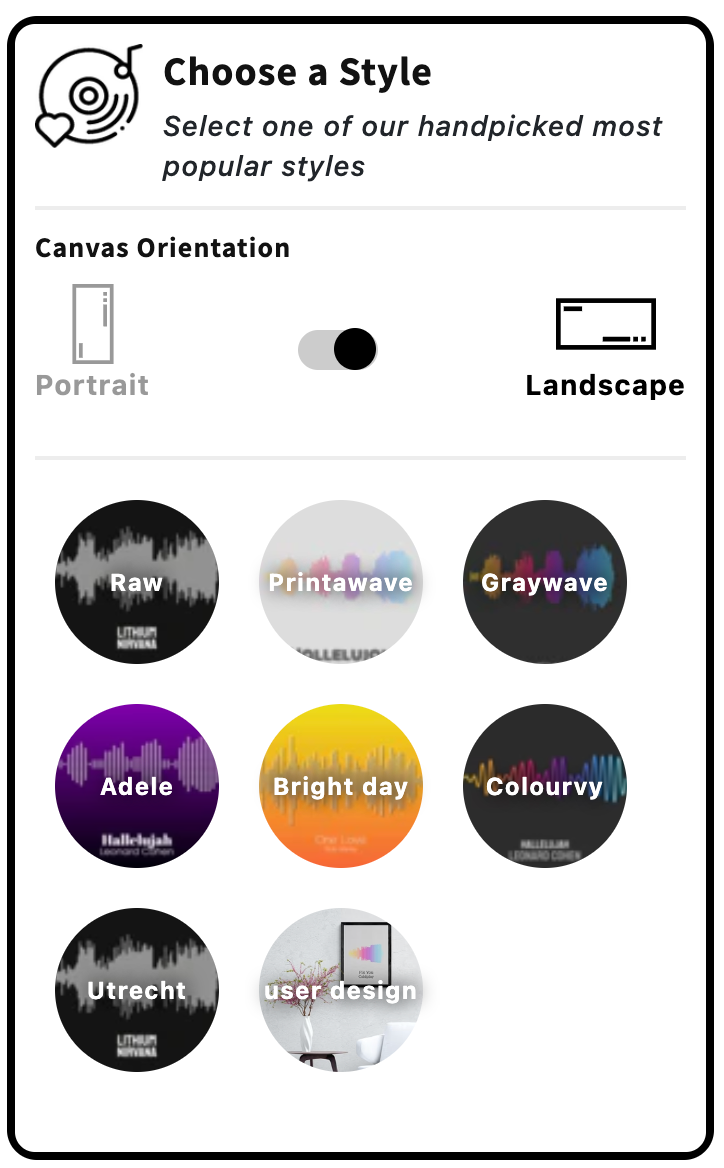Apply the Bright day style
The width and height of the screenshot is (724, 1168).
point(341,786)
